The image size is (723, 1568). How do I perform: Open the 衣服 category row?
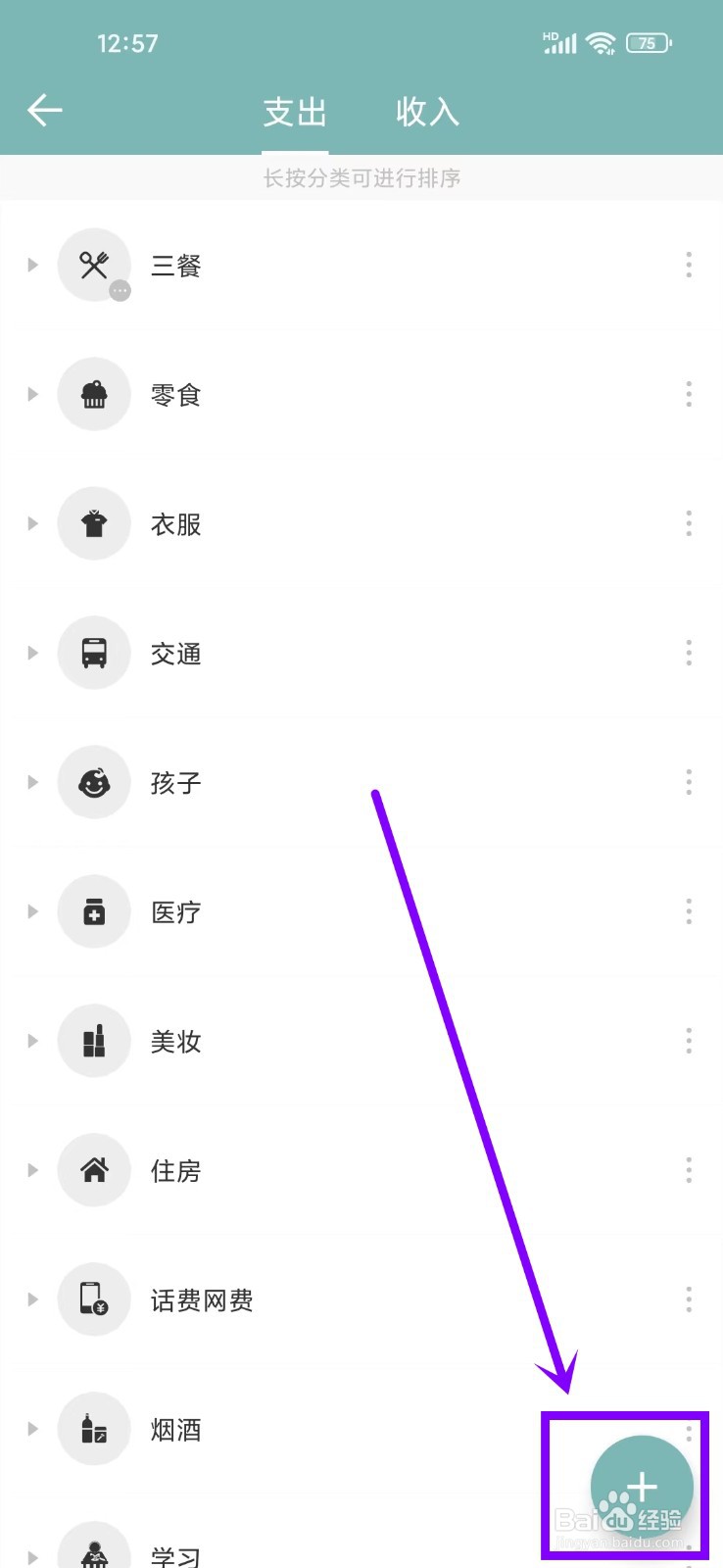(176, 524)
